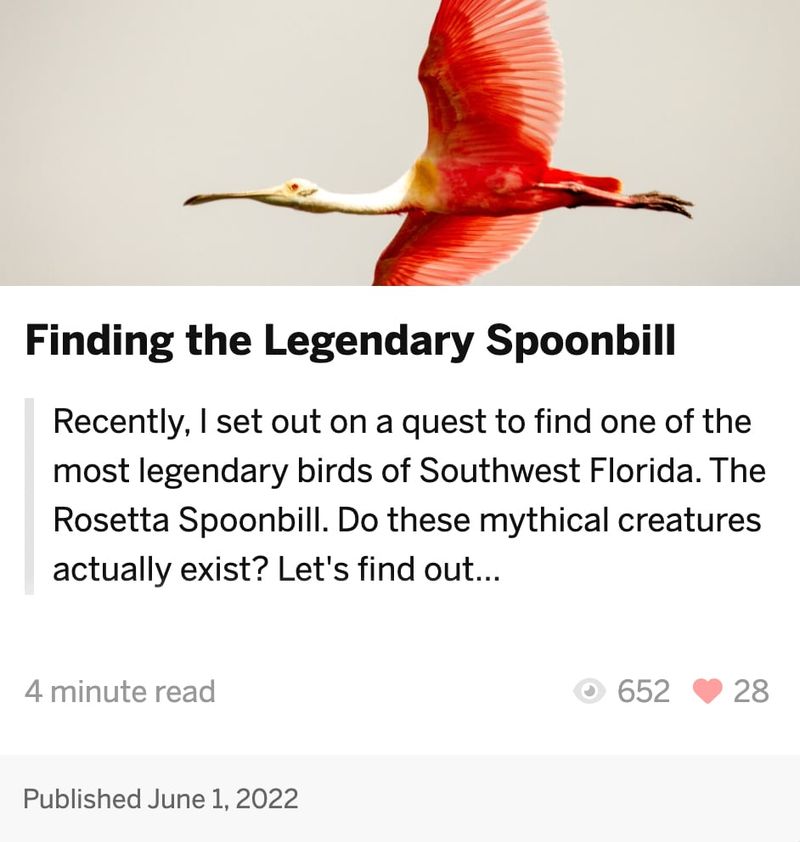Like the article with the heart icon
Viewport: 800px width, 842px height.
pyautogui.click(x=708, y=691)
